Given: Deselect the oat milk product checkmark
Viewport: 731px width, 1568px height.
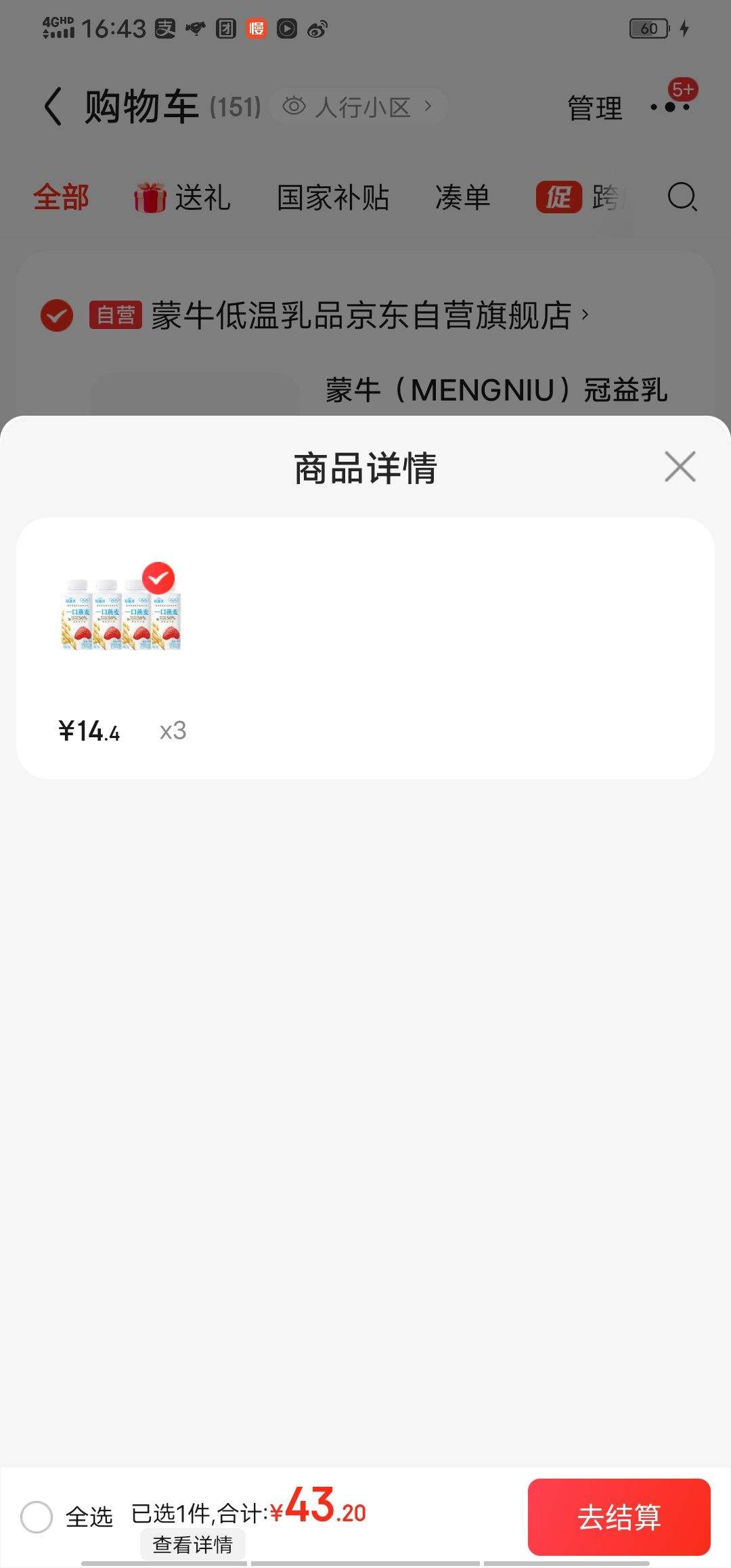Looking at the screenshot, I should point(158,578).
